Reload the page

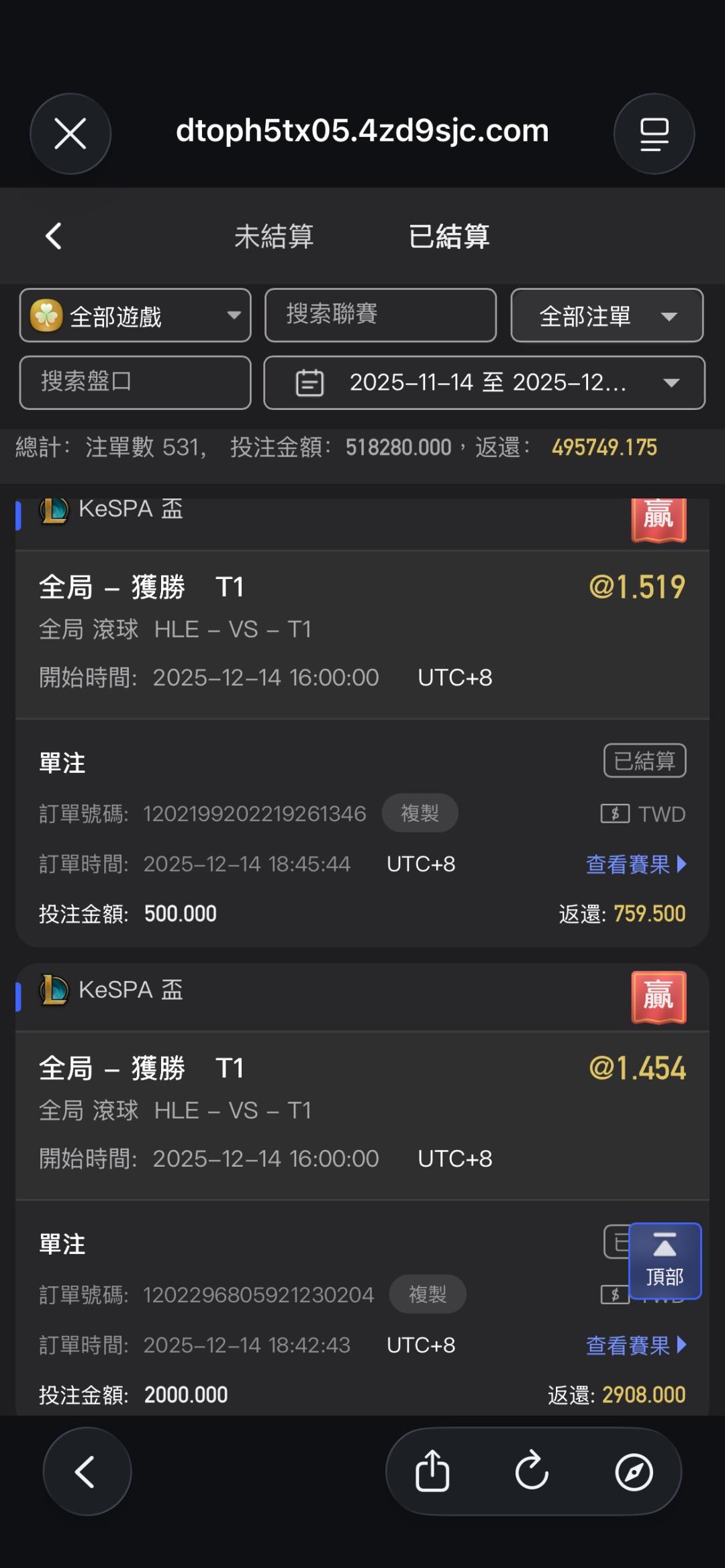(532, 1471)
